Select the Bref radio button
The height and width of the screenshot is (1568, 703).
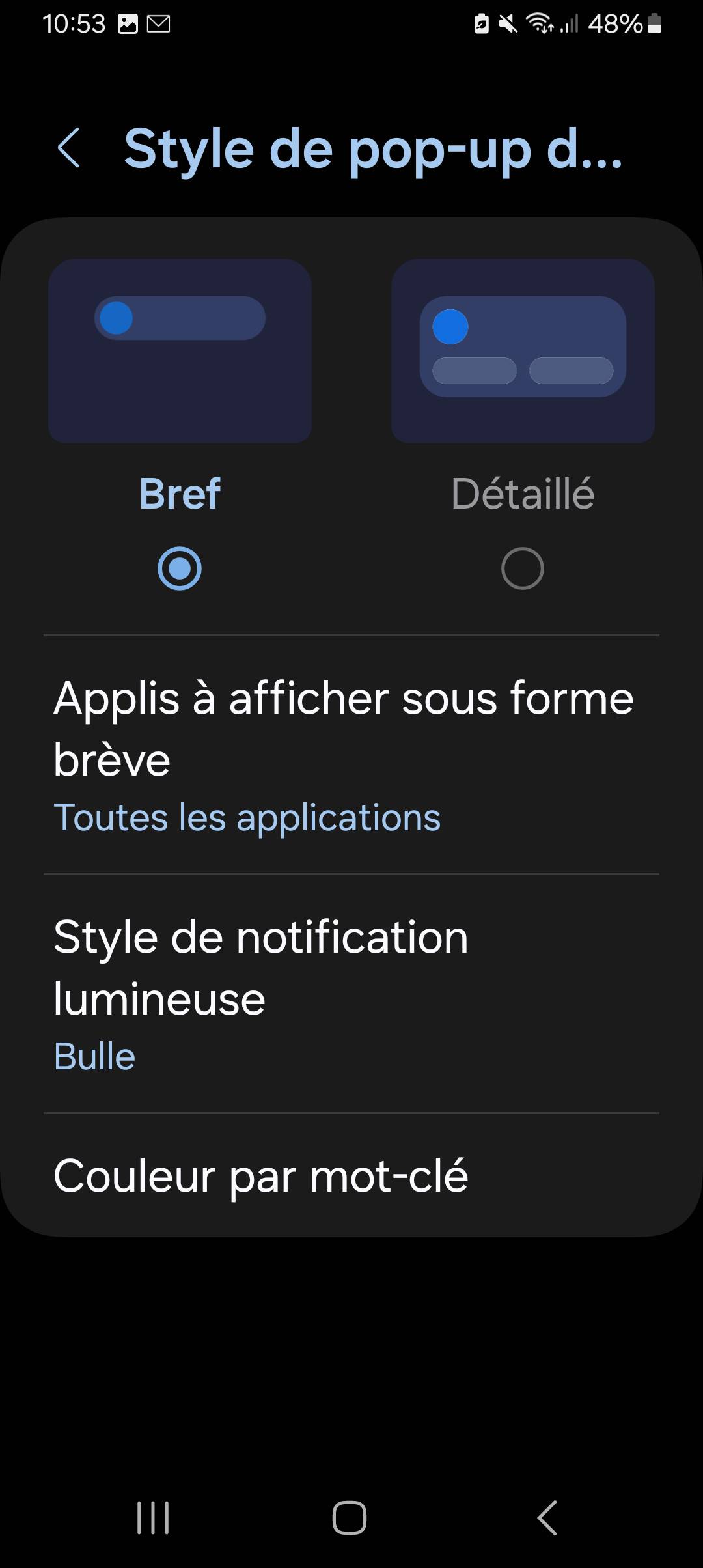(180, 568)
